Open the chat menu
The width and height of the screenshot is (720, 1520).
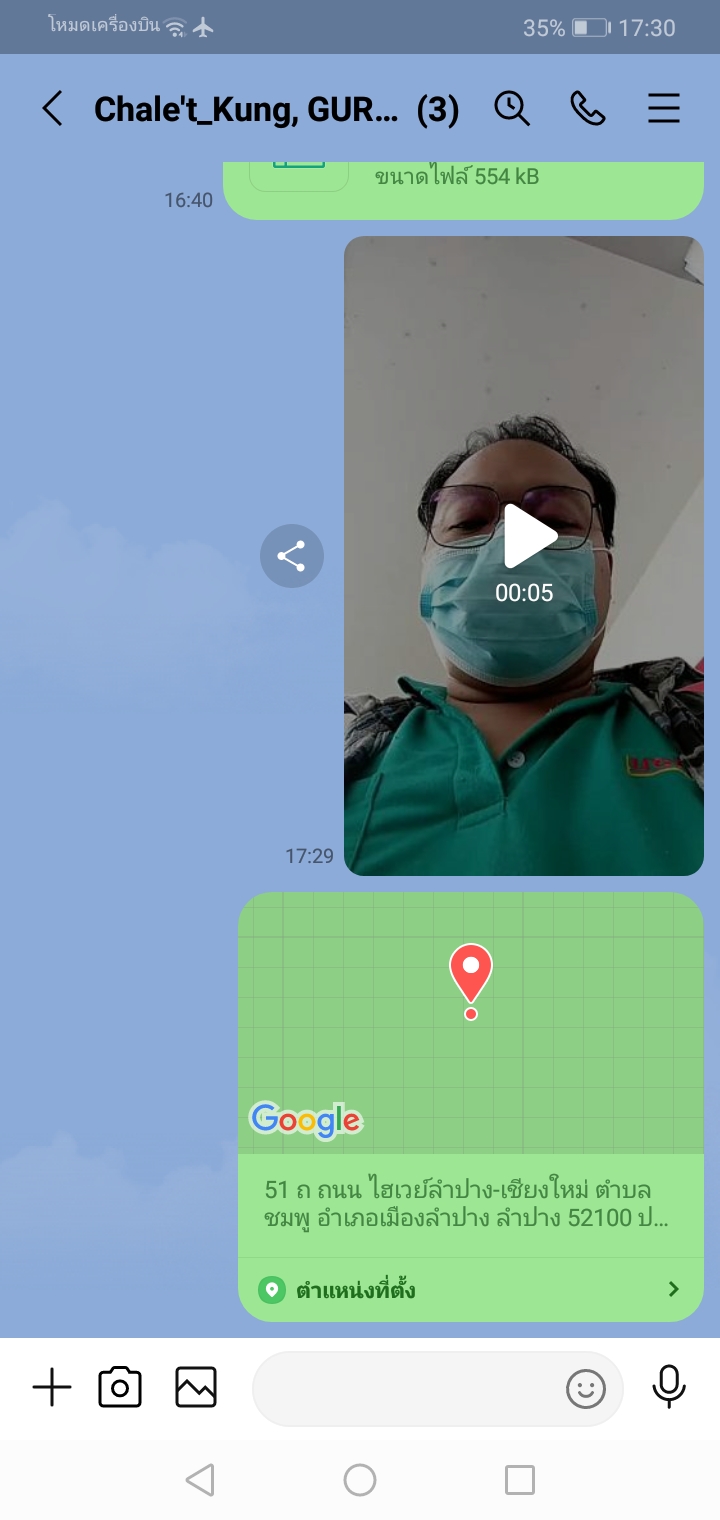pyautogui.click(x=664, y=108)
